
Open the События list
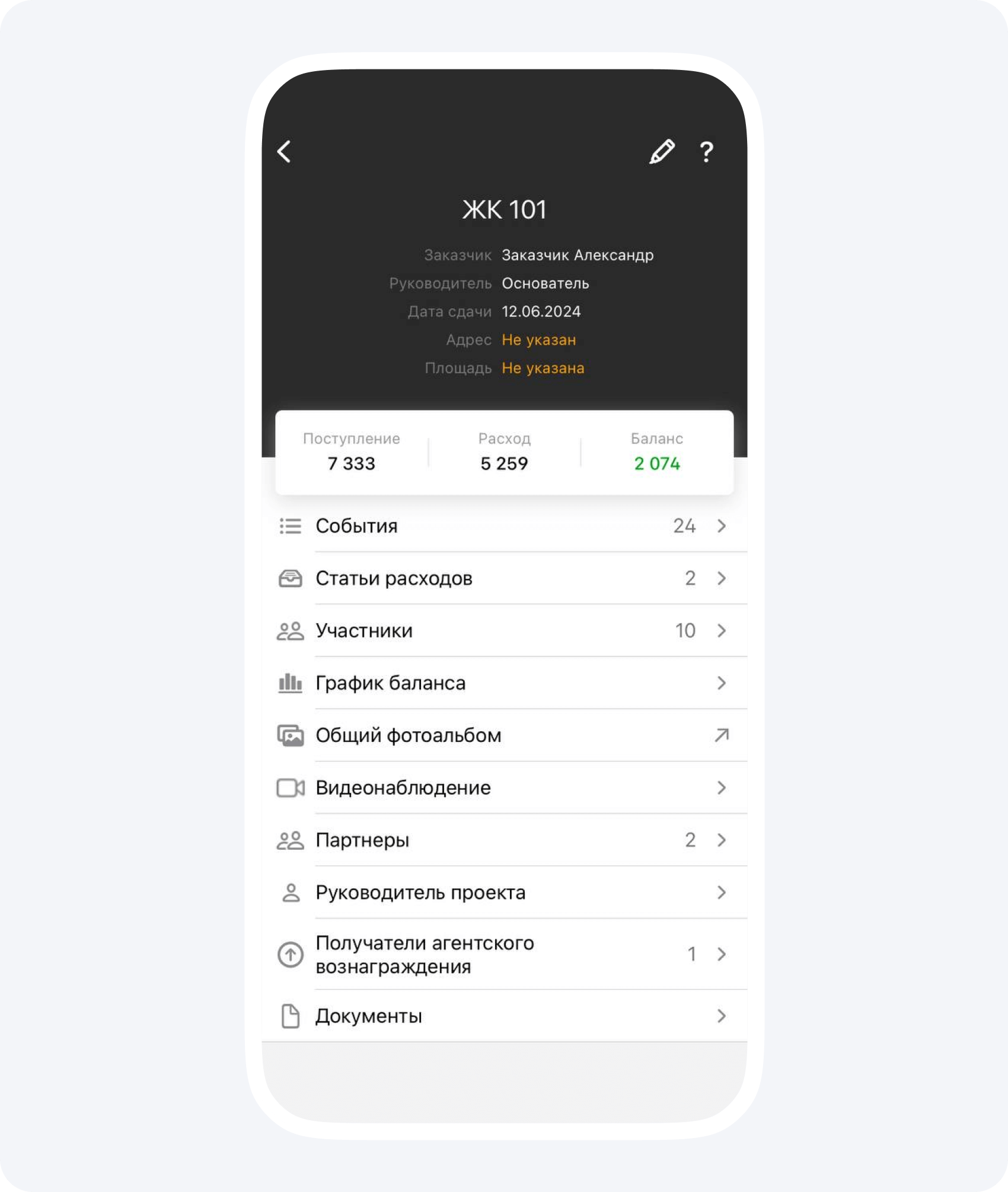pyautogui.click(x=504, y=526)
